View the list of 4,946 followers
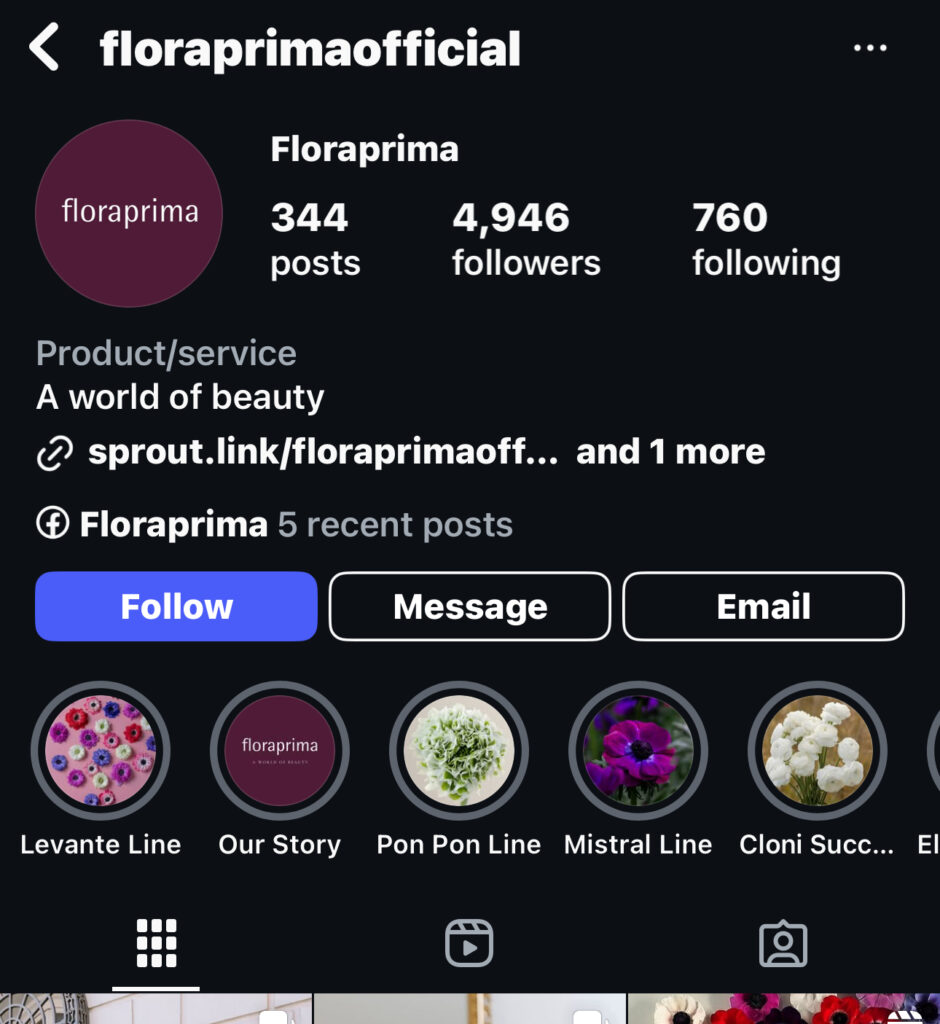The image size is (940, 1024). pos(525,238)
